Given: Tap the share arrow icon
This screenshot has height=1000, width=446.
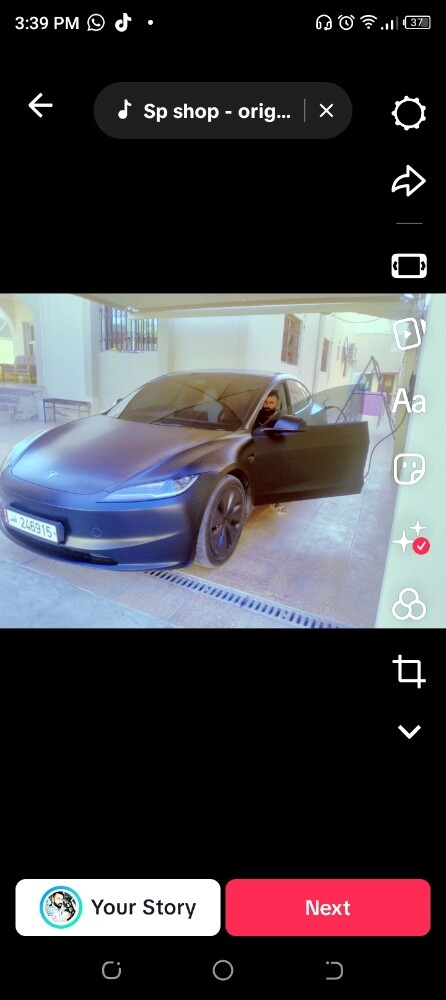Looking at the screenshot, I should [408, 181].
